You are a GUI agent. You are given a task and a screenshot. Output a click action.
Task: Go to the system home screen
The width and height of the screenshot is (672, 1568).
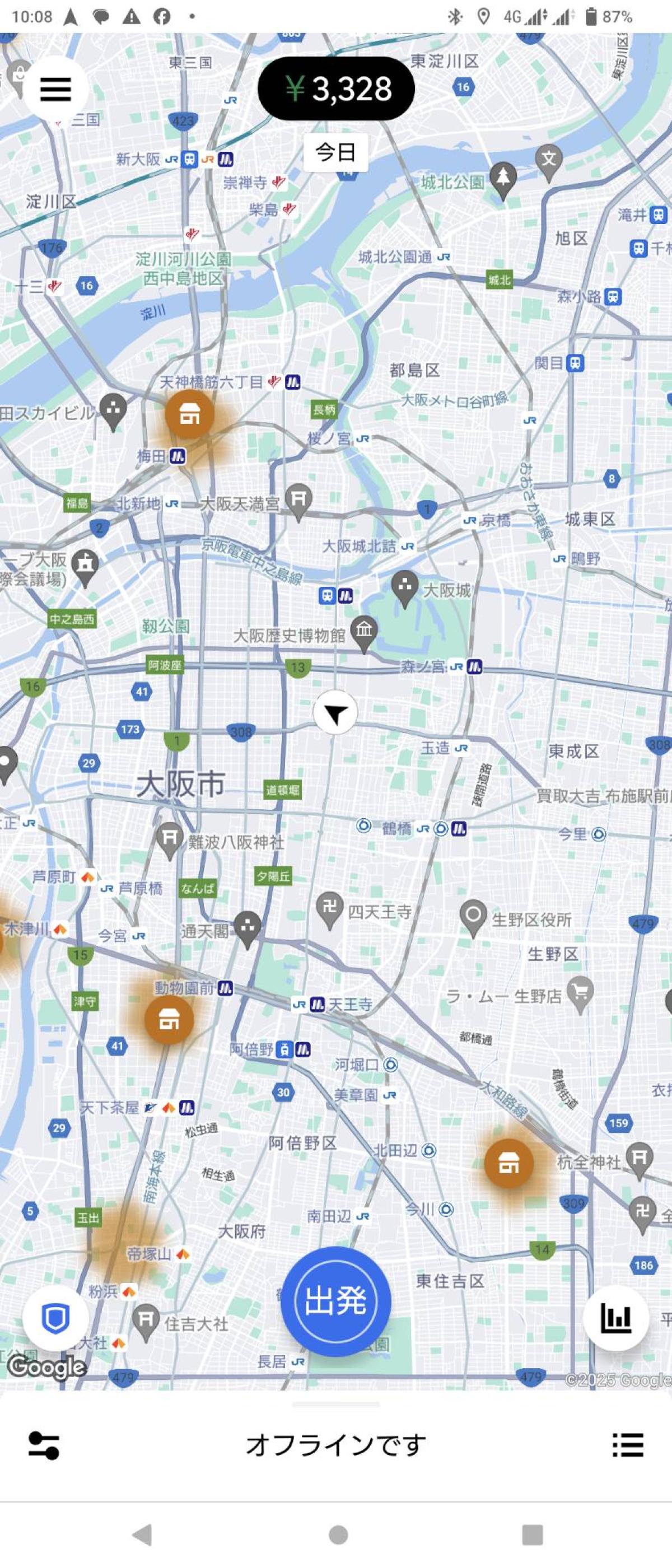(x=338, y=1534)
